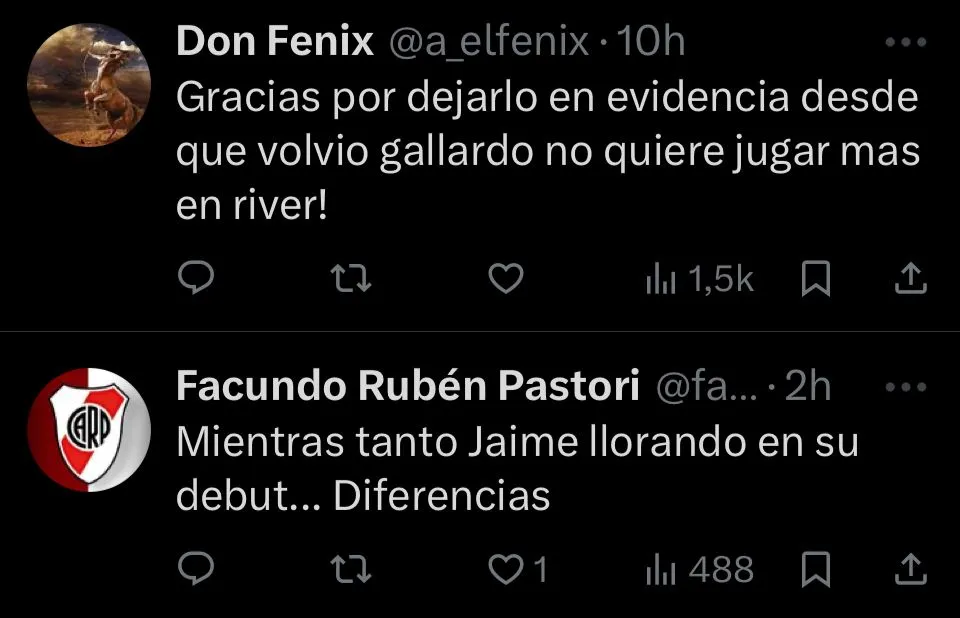The height and width of the screenshot is (618, 960).
Task: Open the Facundo Rubén Pastori display name
Action: click(408, 387)
